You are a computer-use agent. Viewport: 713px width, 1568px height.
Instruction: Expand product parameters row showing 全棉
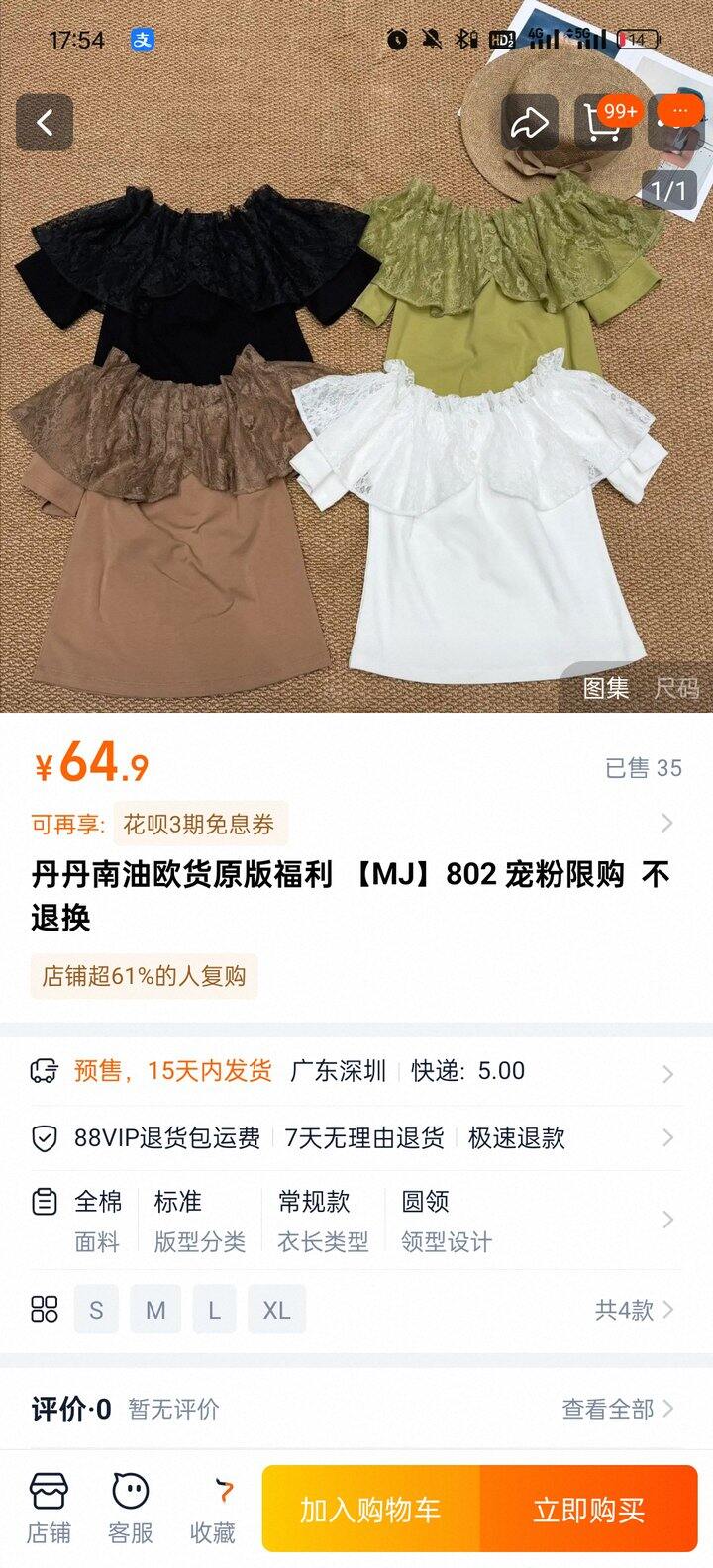click(356, 1220)
